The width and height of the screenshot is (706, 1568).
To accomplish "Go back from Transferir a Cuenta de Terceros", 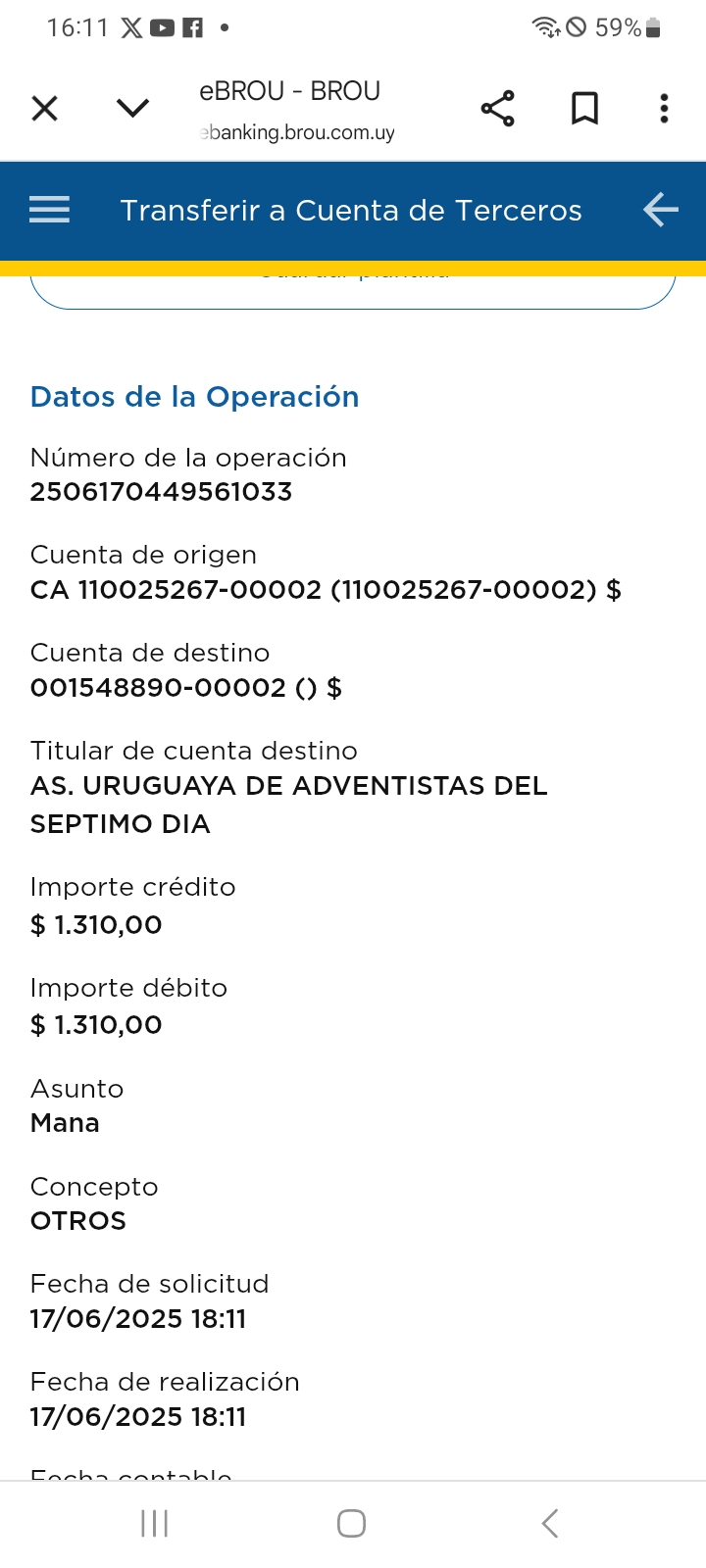I will 660,210.
